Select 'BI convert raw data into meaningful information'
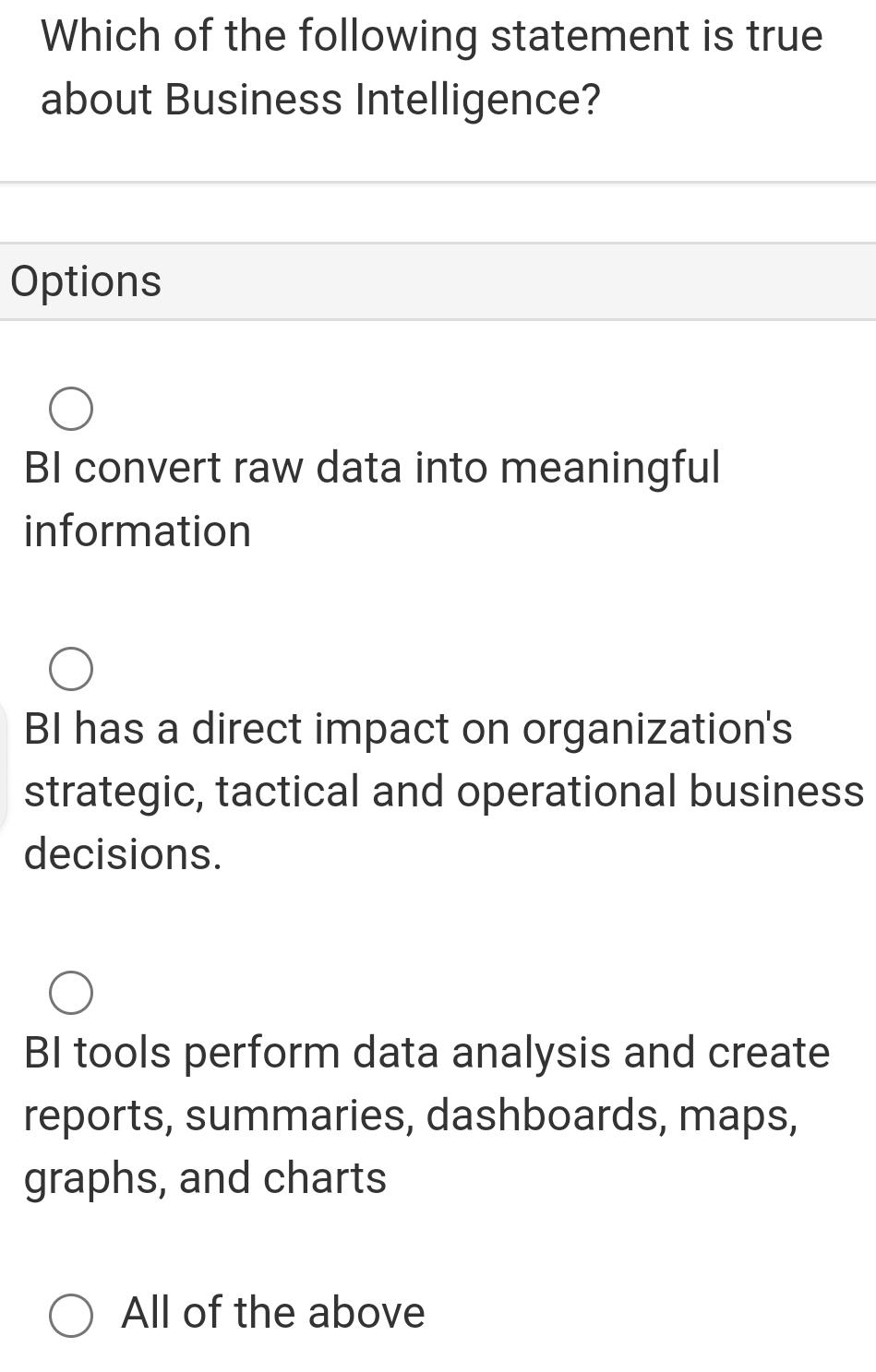This screenshot has width=876, height=1372. pyautogui.click(x=70, y=410)
